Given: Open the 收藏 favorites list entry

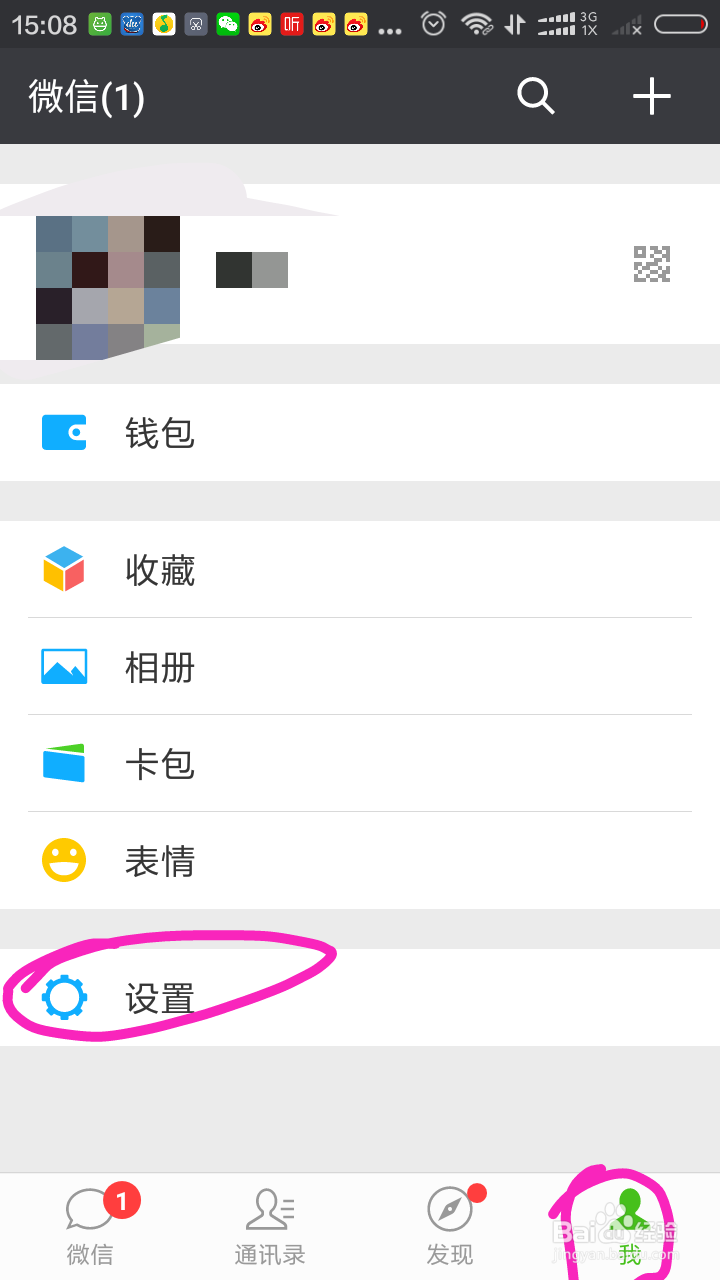Looking at the screenshot, I should click(x=160, y=569).
